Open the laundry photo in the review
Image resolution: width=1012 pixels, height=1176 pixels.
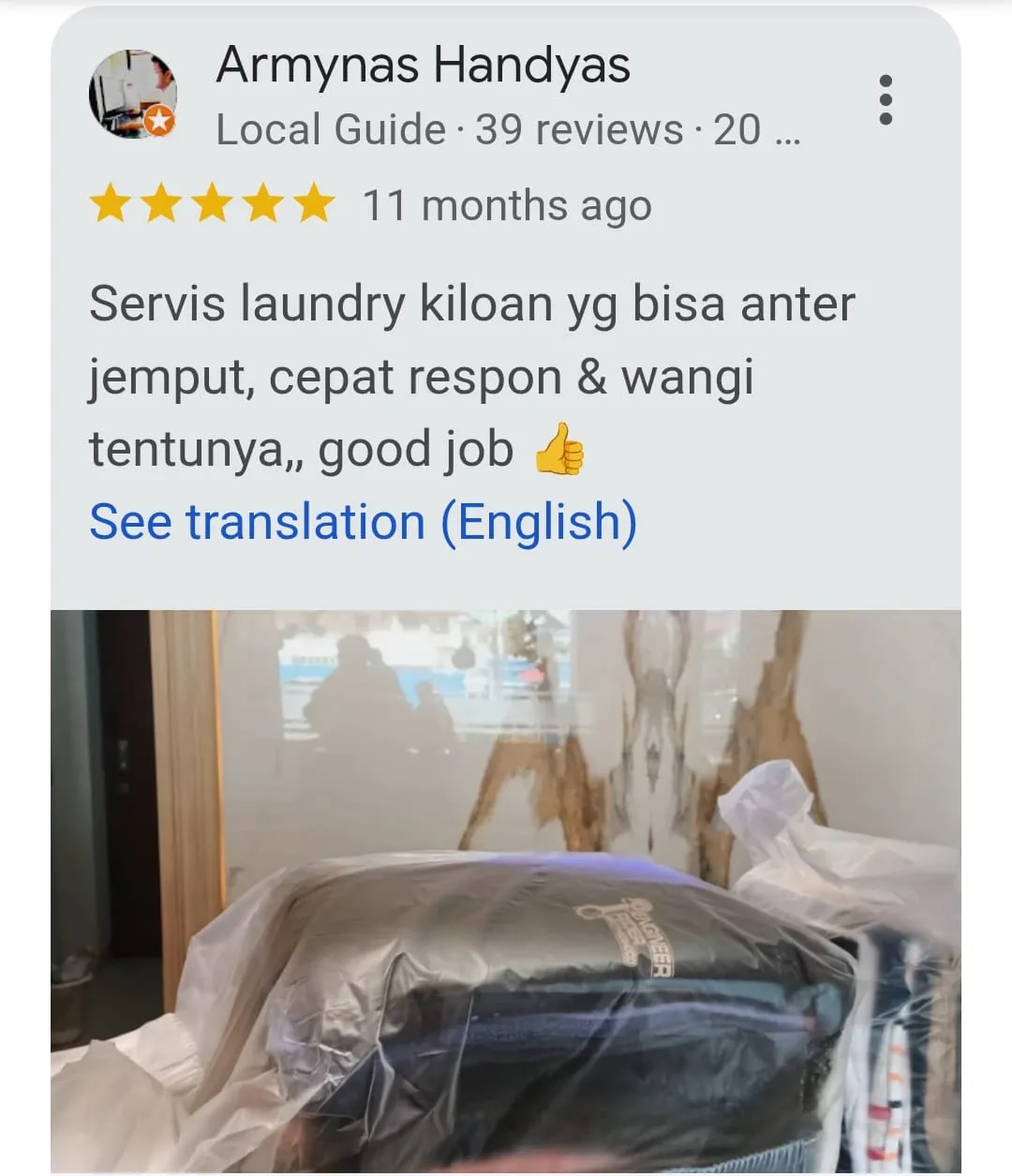[506, 890]
